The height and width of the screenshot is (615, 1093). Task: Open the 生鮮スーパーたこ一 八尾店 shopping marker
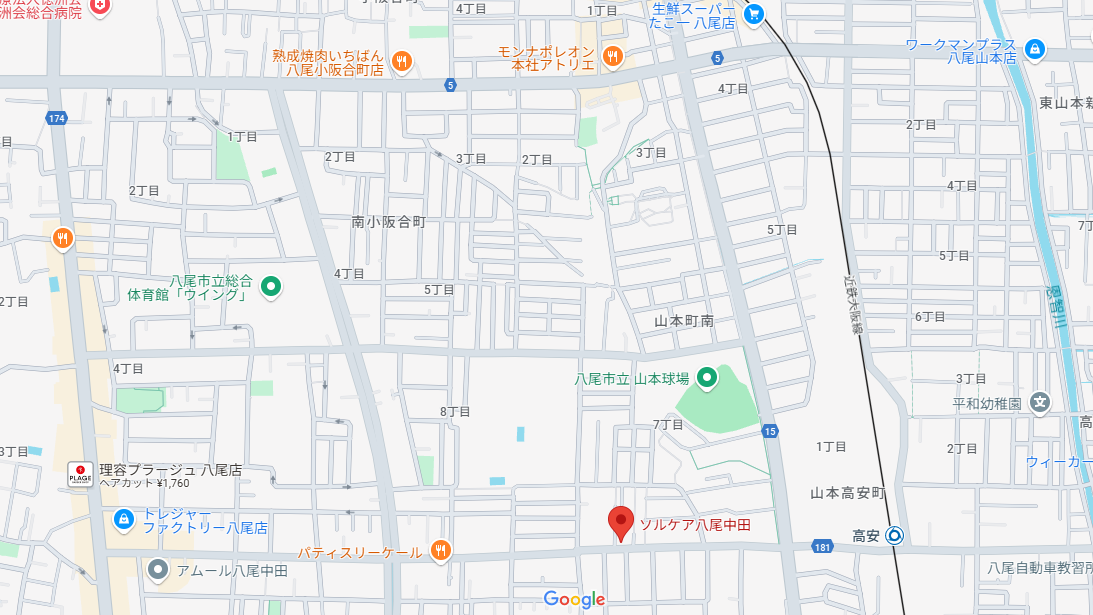point(754,14)
